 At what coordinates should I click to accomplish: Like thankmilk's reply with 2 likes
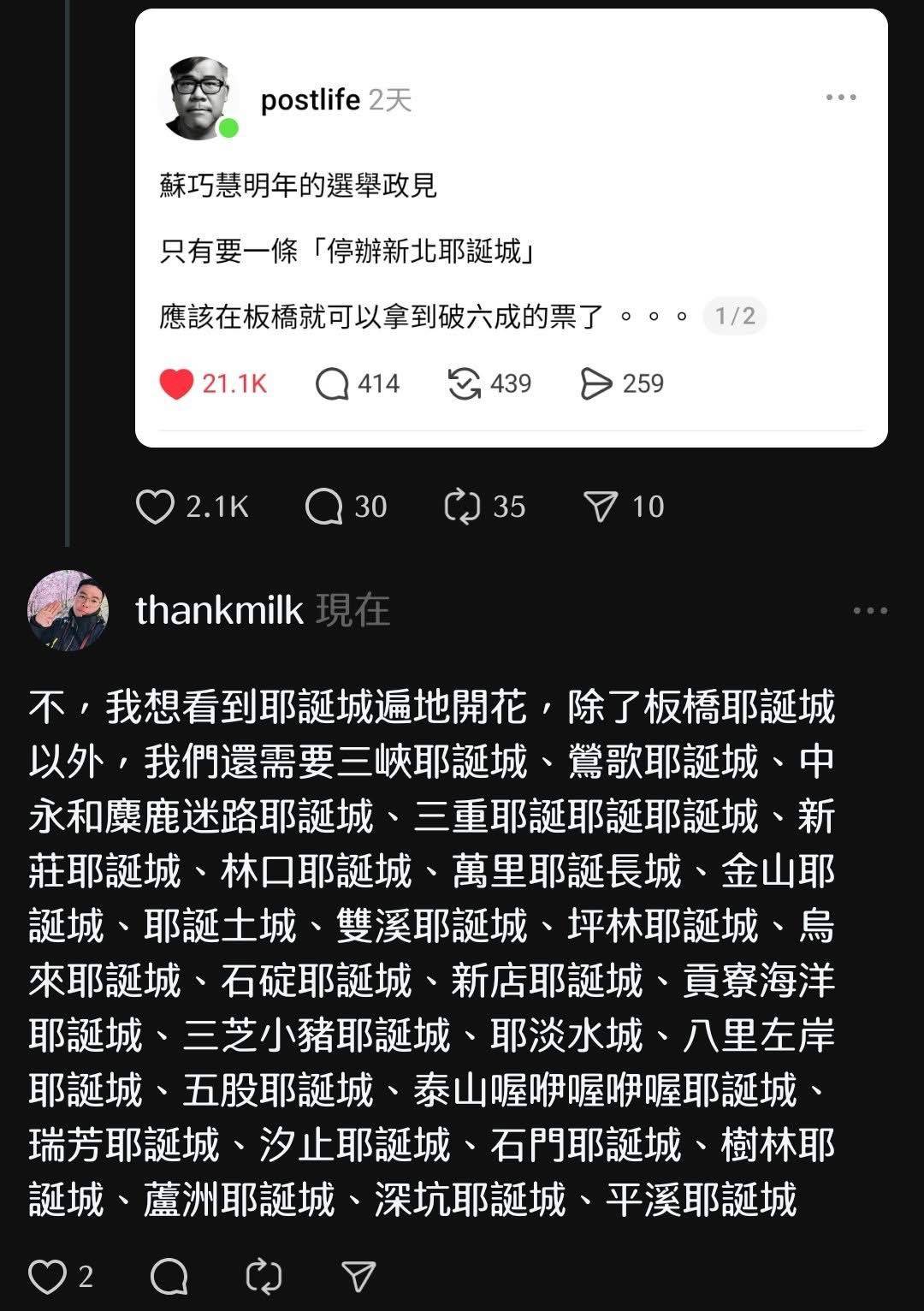[47, 1277]
